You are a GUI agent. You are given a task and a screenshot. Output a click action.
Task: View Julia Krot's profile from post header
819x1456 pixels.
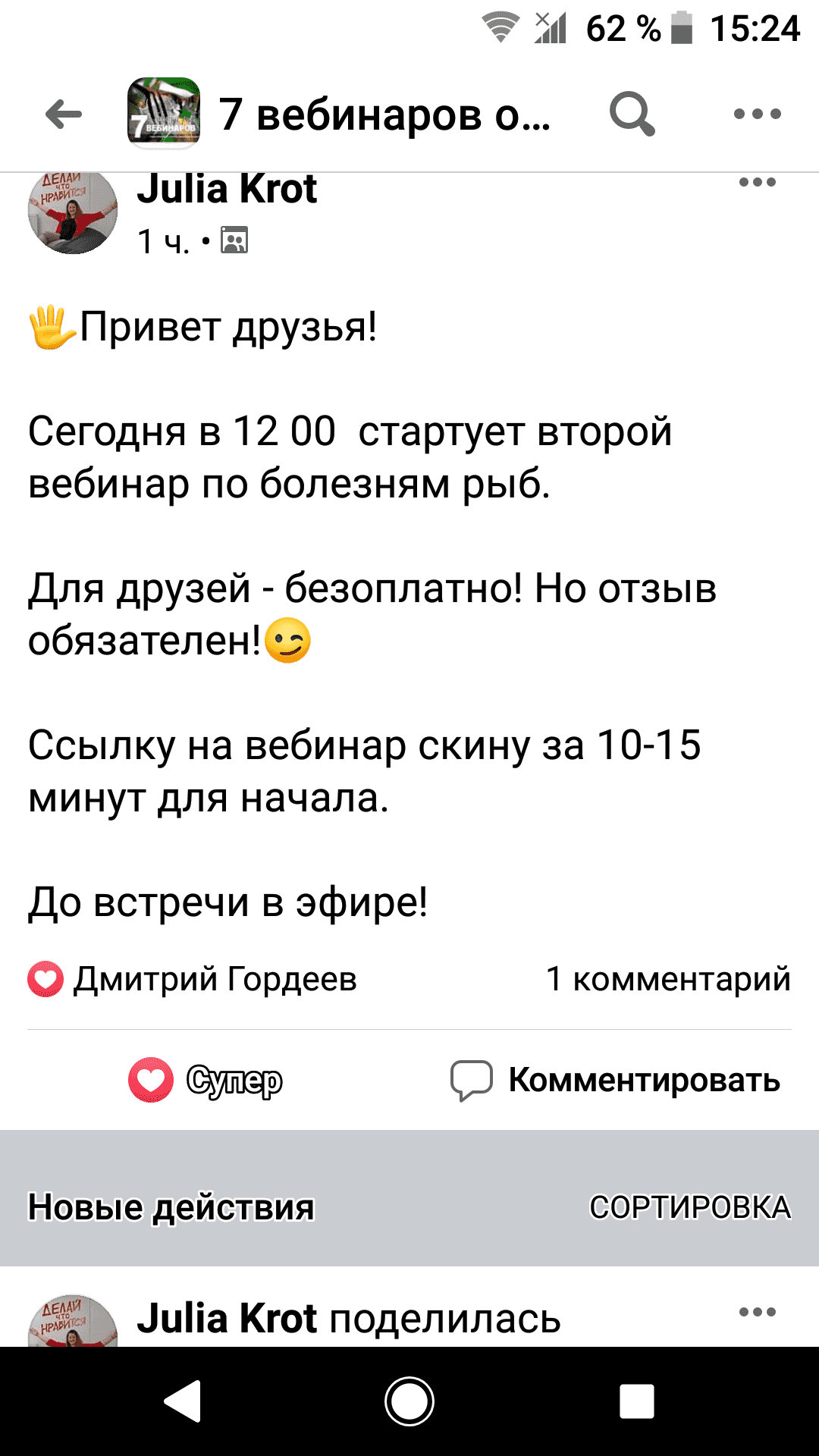coord(226,190)
